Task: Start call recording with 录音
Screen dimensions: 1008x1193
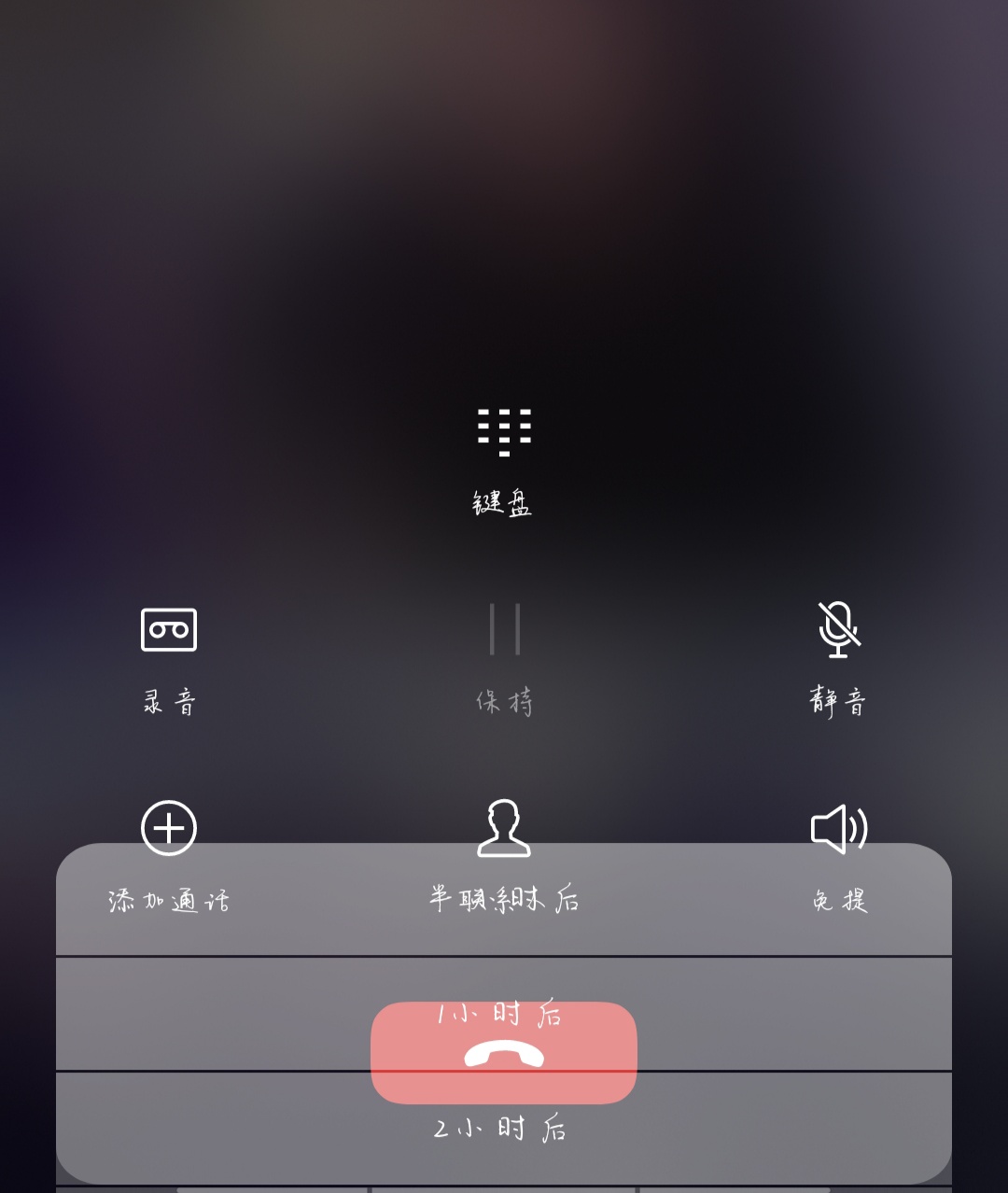Action: point(169,630)
